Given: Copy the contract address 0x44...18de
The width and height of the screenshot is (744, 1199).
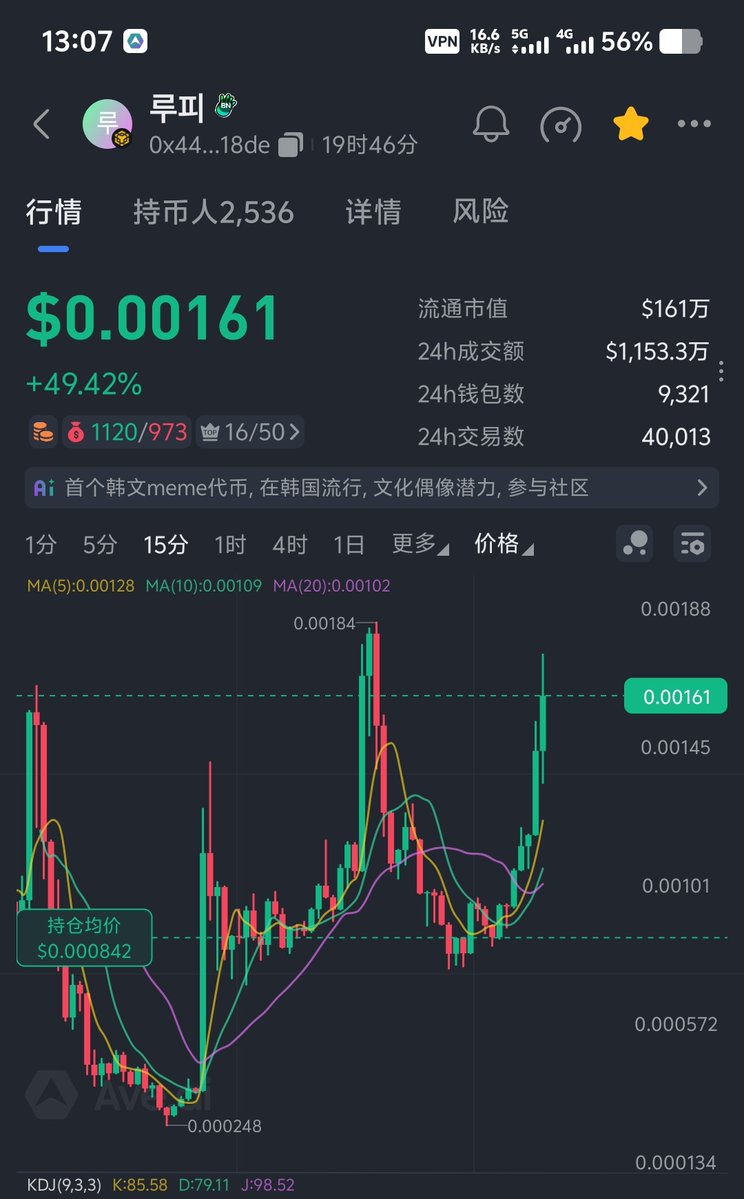Looking at the screenshot, I should click(291, 145).
